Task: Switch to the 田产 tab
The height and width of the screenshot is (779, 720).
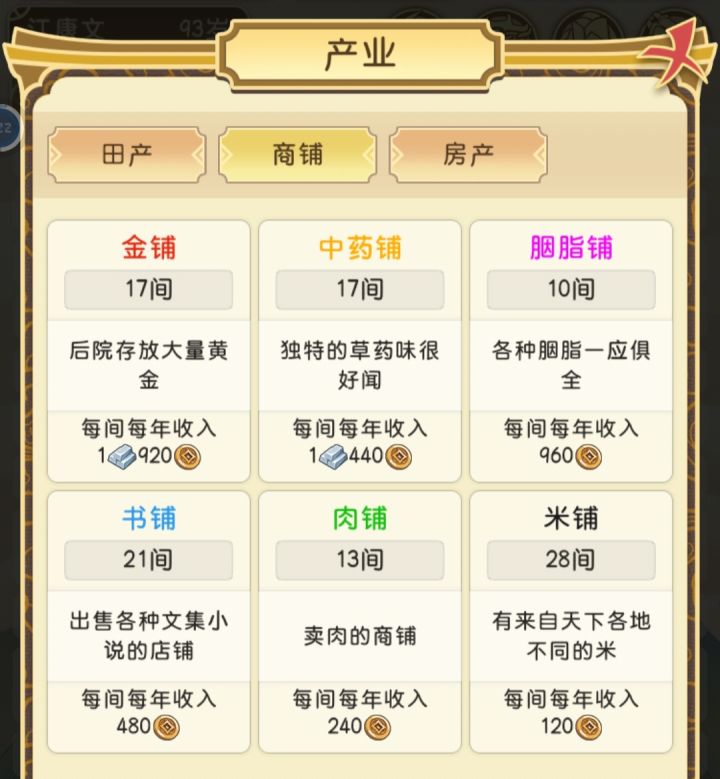Action: (x=127, y=155)
